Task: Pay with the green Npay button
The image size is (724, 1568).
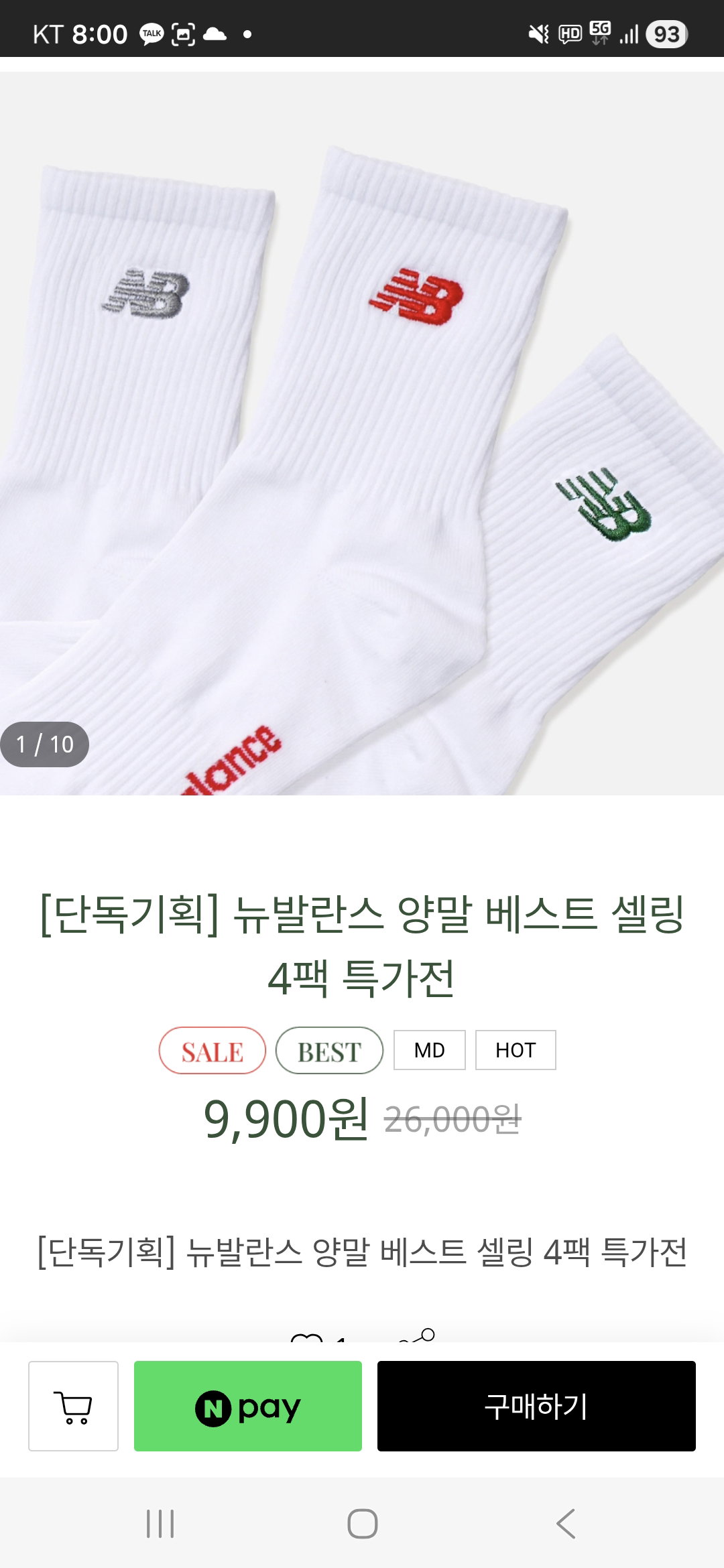Action: (x=248, y=1406)
